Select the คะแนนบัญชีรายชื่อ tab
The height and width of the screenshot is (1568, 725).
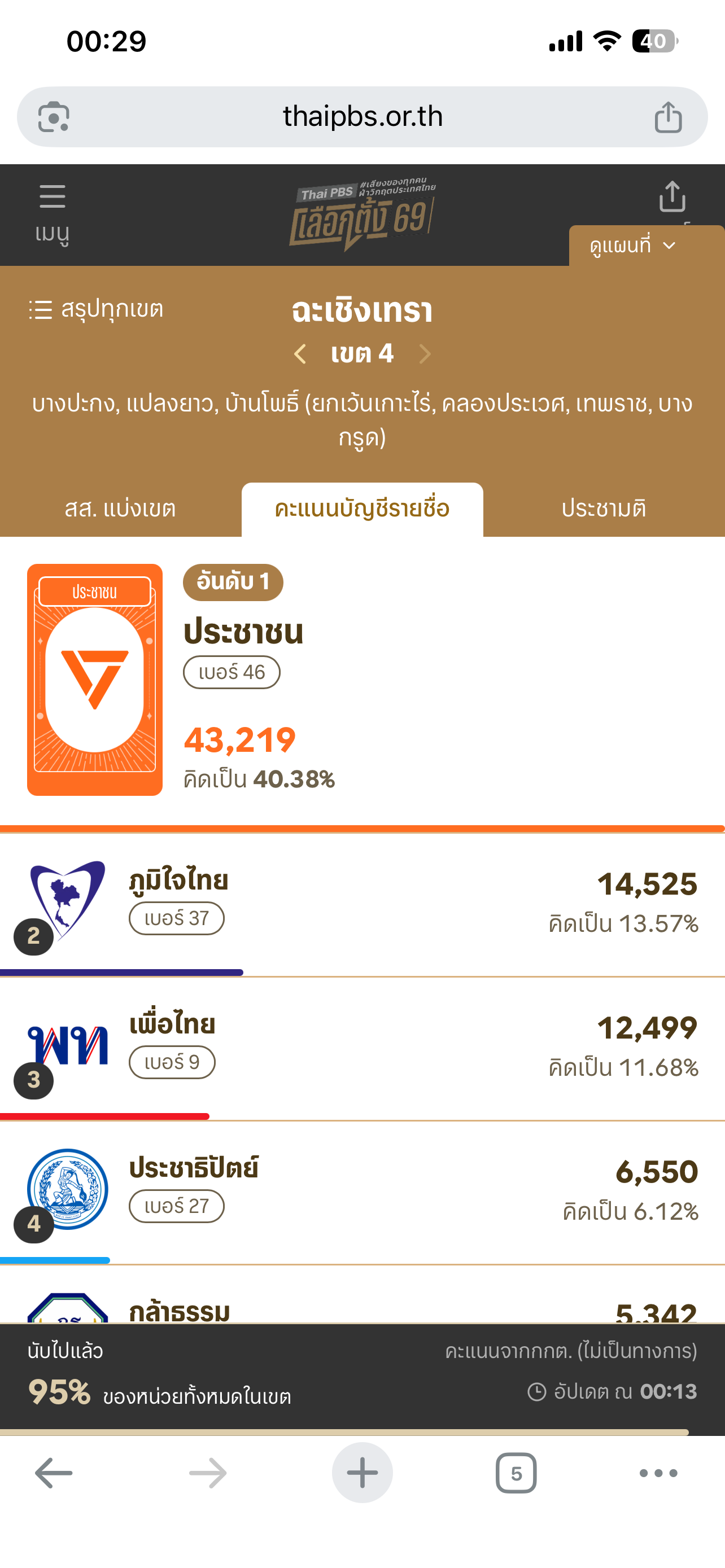(x=362, y=509)
